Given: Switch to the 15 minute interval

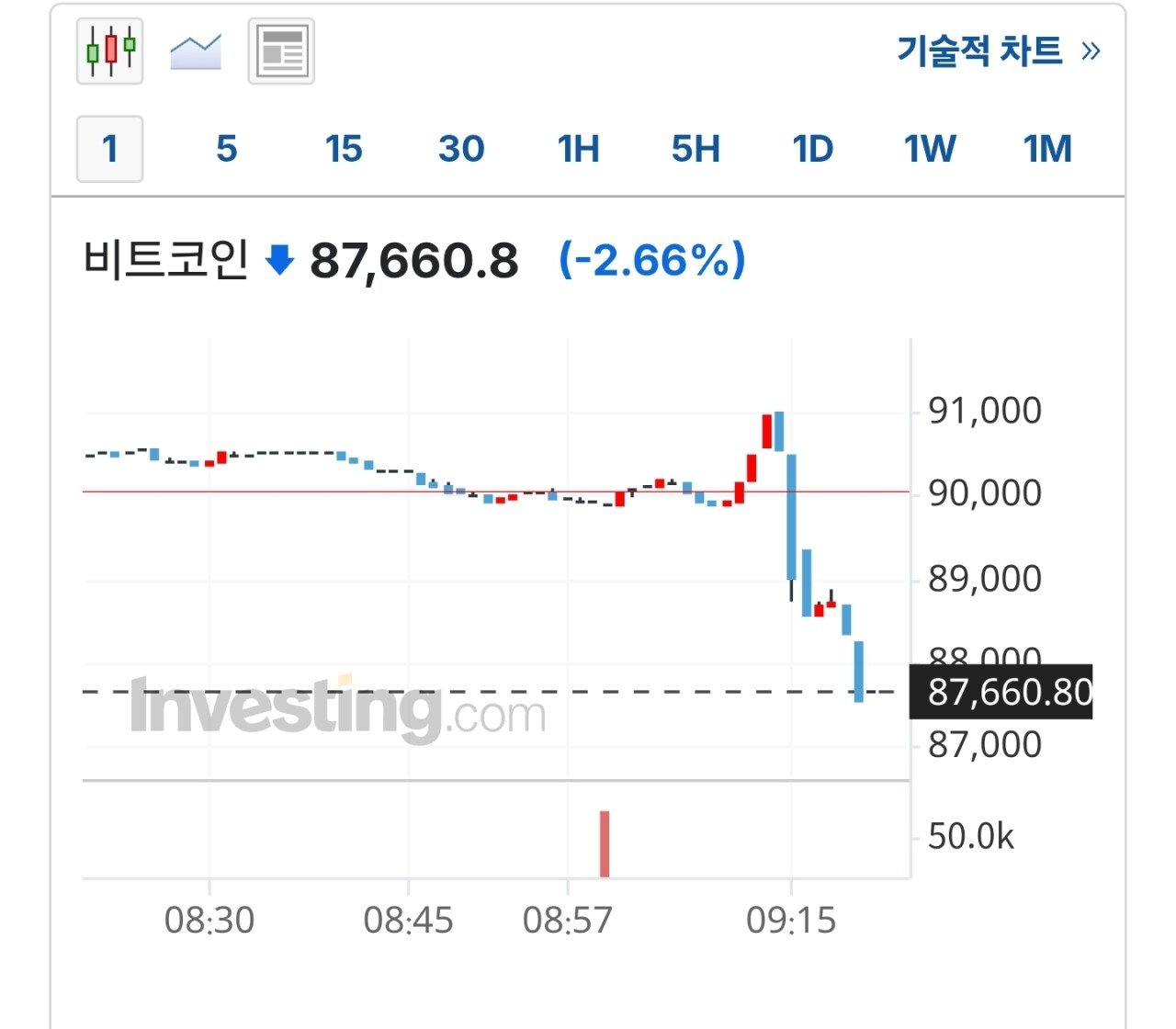Looking at the screenshot, I should pyautogui.click(x=344, y=149).
